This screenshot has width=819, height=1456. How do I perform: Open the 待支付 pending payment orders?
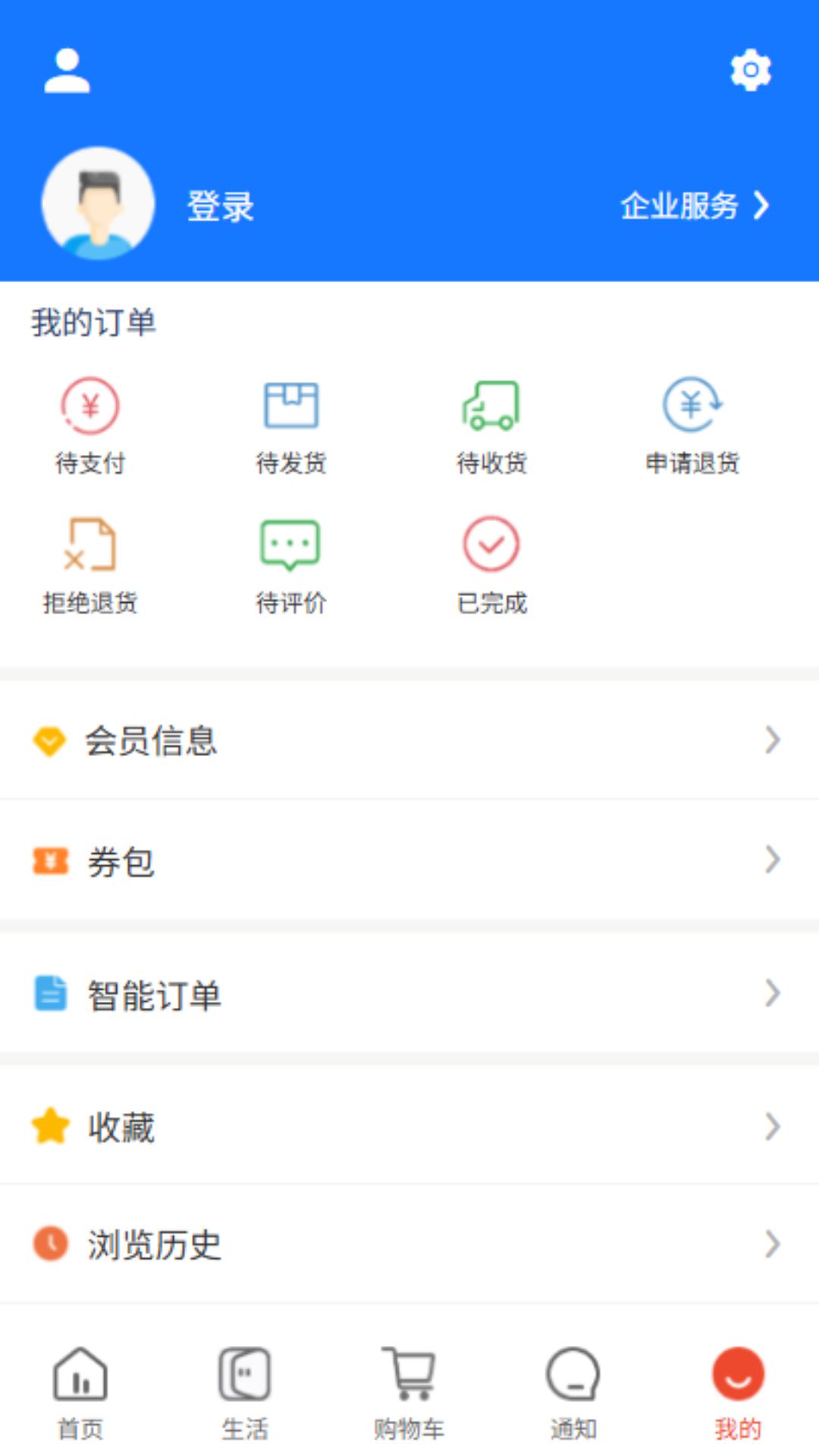[x=89, y=425]
